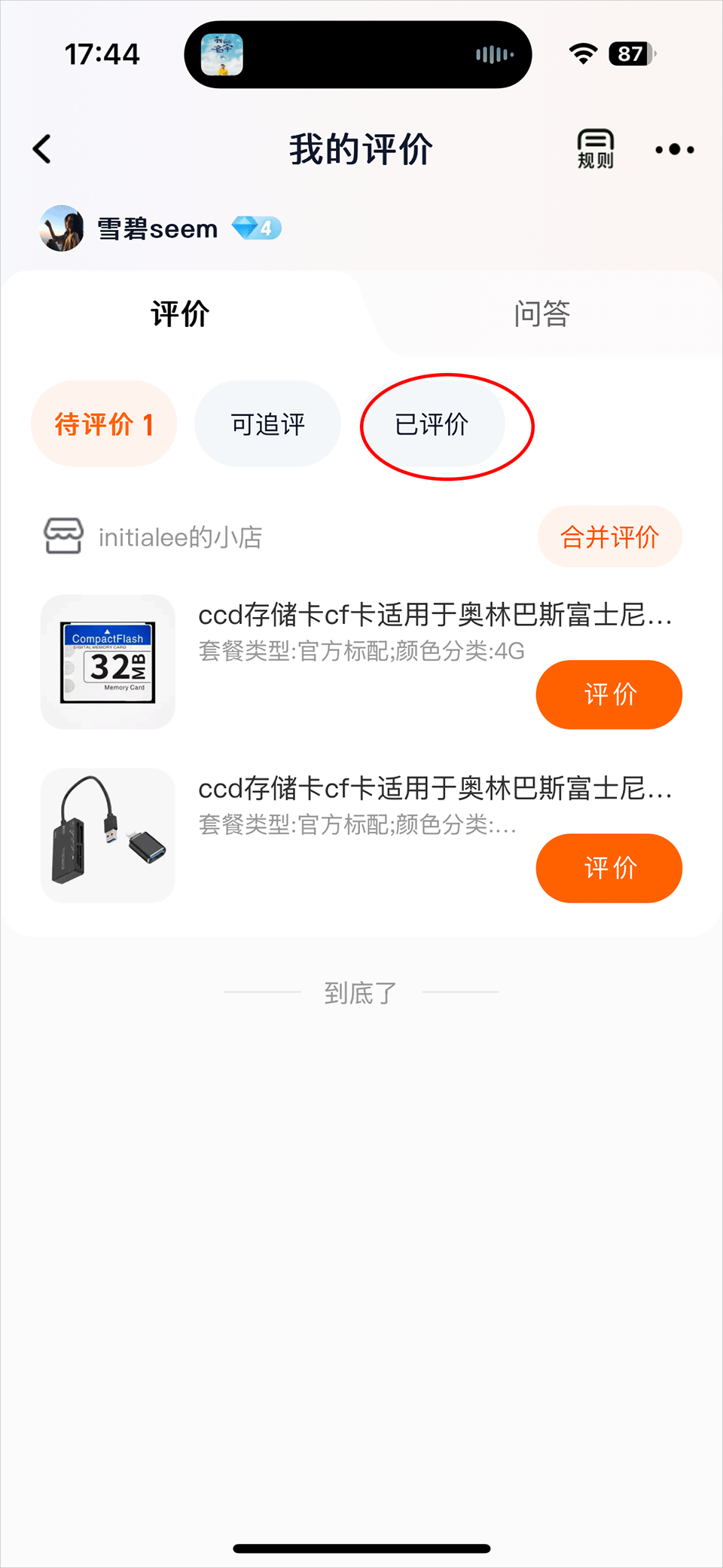Viewport: 723px width, 1568px height.
Task: Tap the 合并评价 button
Action: click(x=609, y=536)
